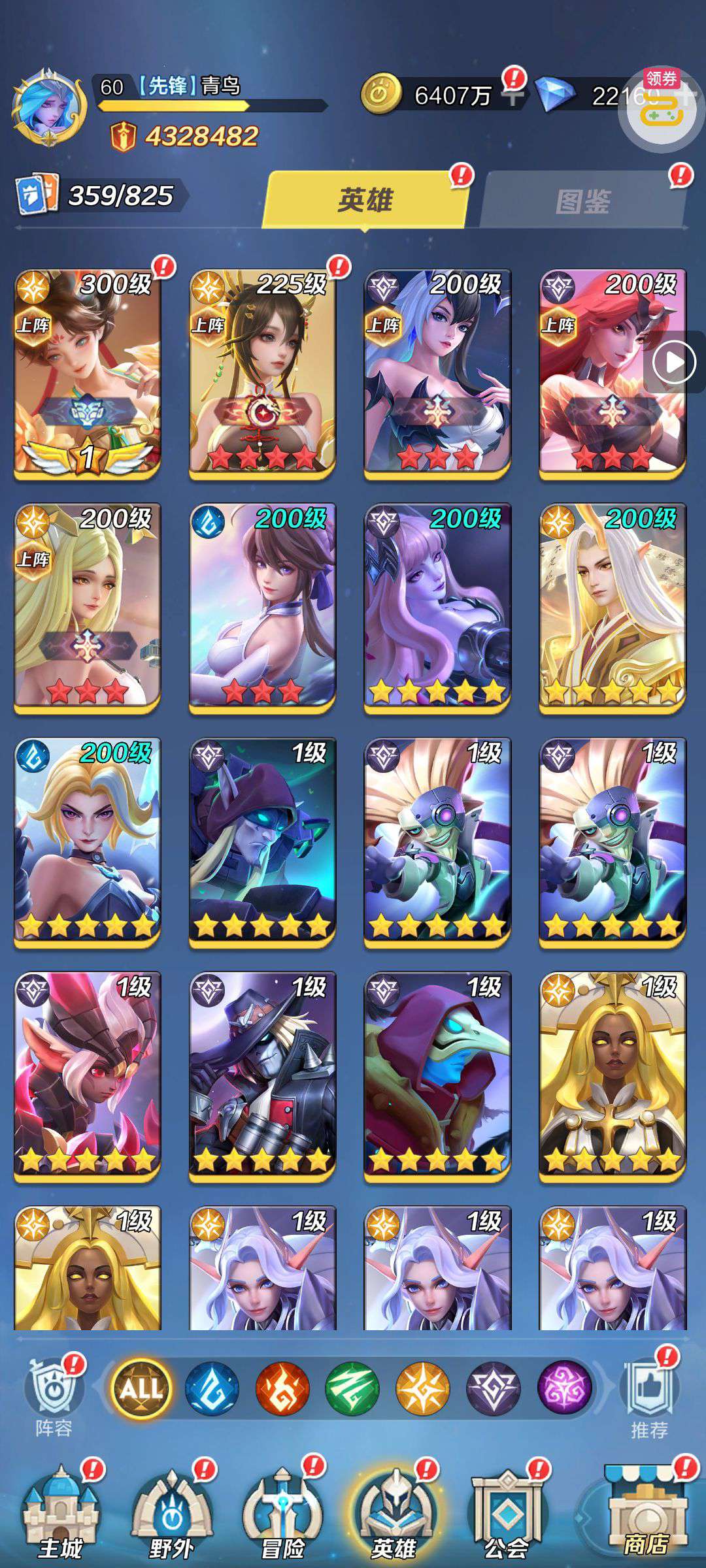Select the ALL faction filter
706x1568 pixels.
click(x=141, y=1388)
